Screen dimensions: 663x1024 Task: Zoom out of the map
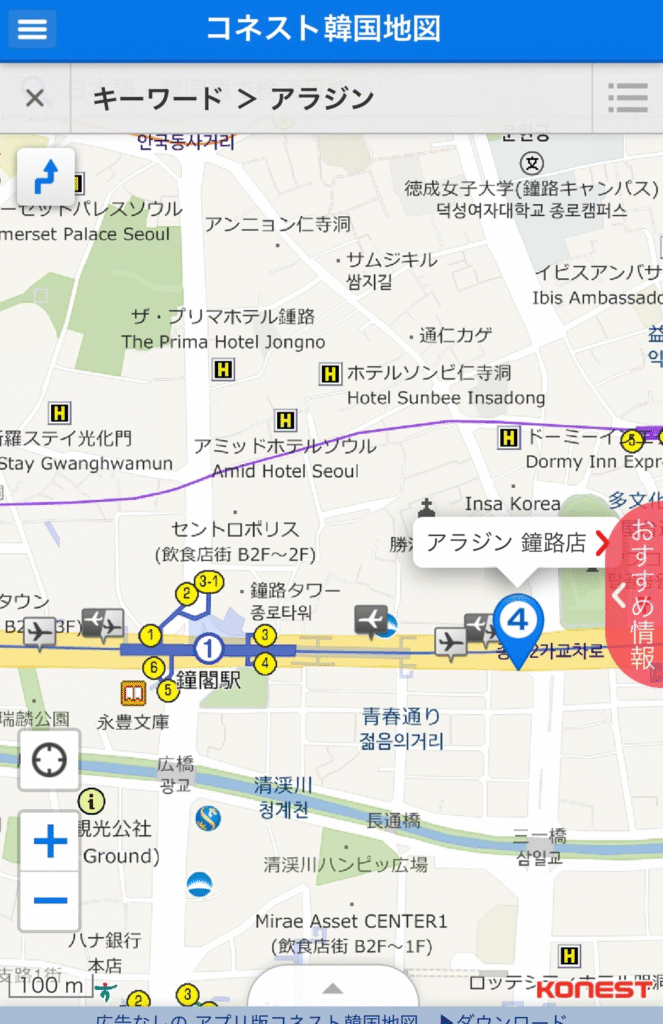pos(49,901)
